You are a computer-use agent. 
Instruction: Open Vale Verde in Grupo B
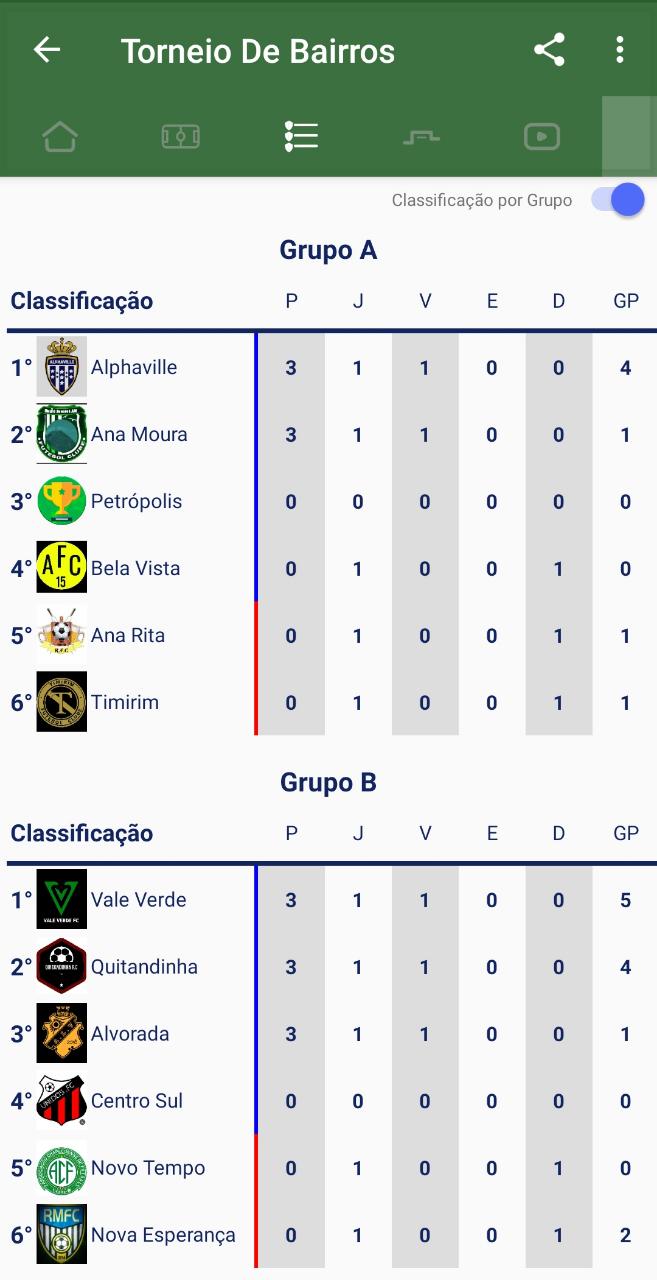[138, 899]
